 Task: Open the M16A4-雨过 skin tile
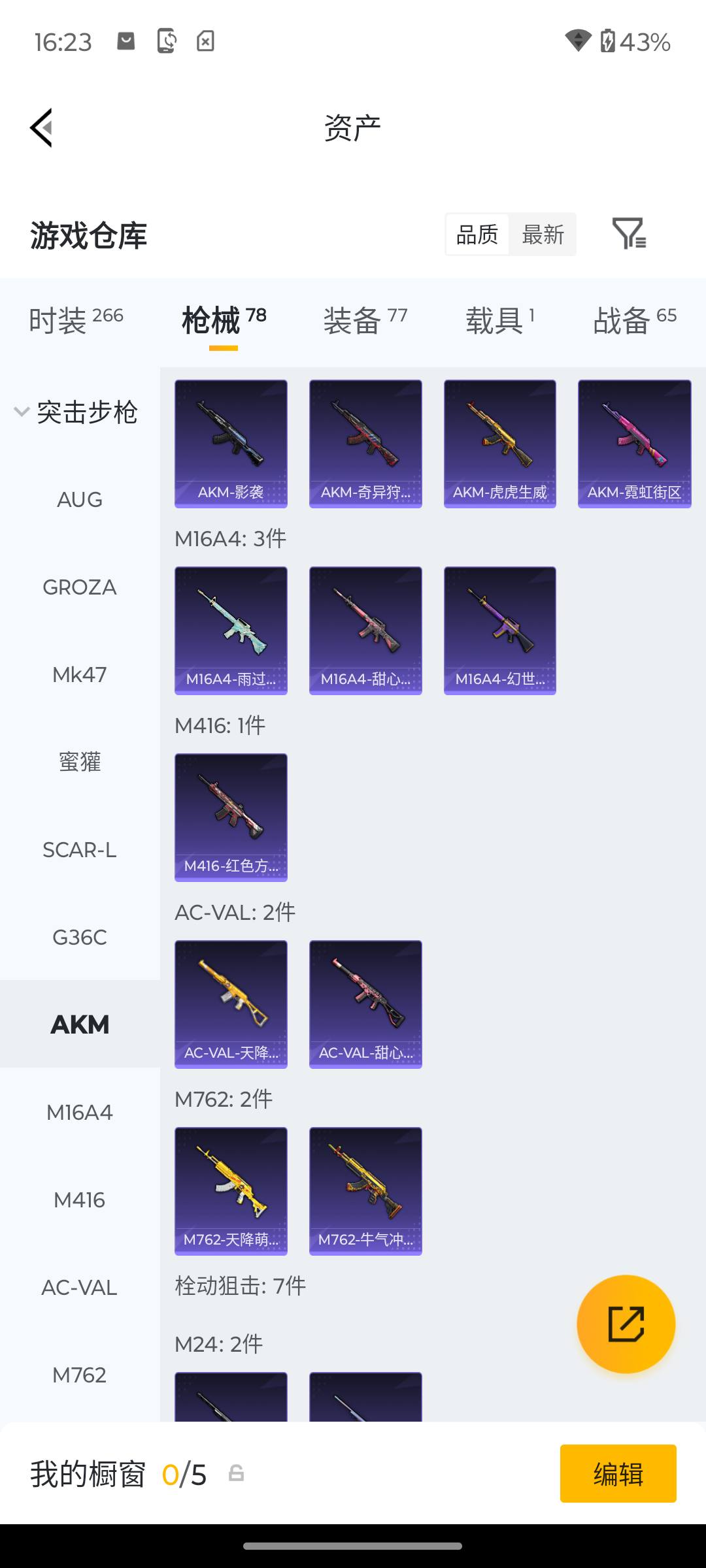(231, 630)
